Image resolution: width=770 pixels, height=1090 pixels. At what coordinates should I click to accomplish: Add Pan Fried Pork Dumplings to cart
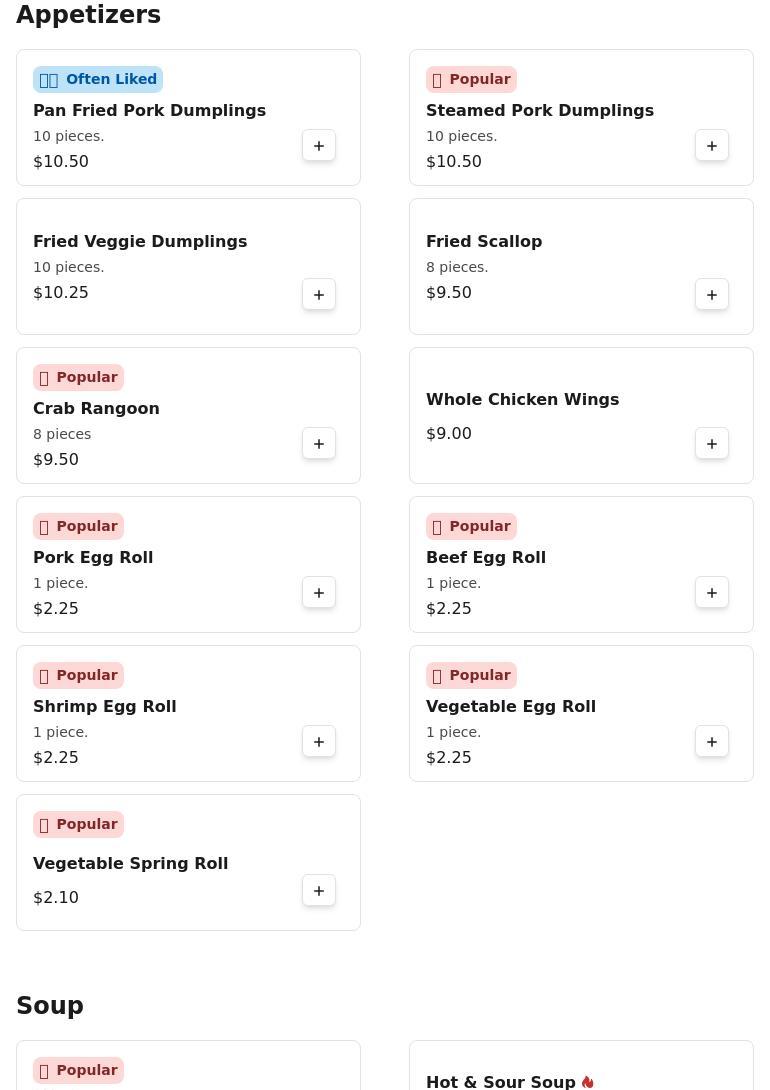(x=319, y=146)
